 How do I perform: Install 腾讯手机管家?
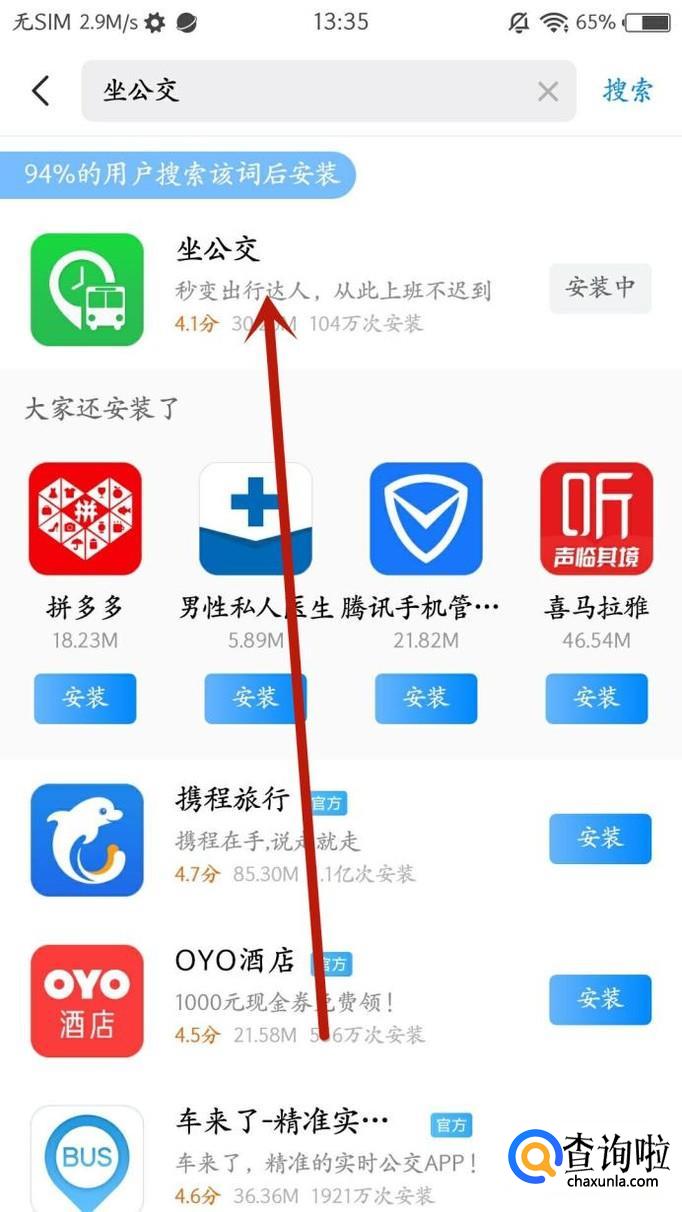tap(426, 698)
